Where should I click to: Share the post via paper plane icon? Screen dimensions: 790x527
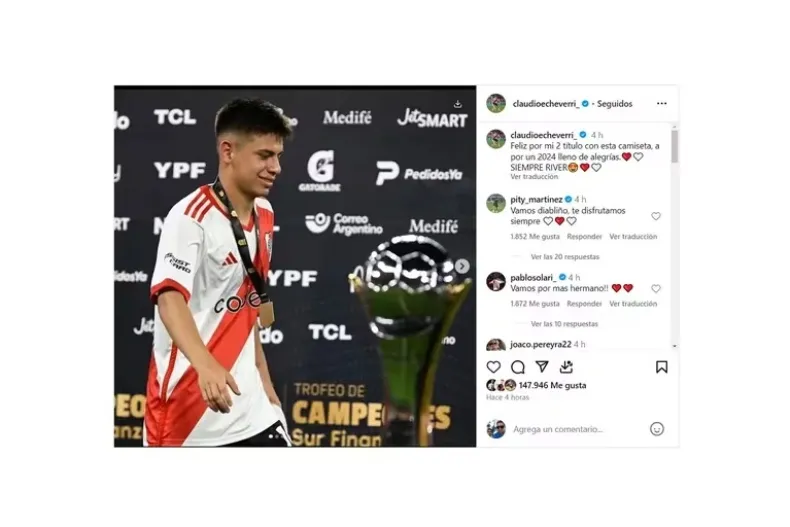542,367
